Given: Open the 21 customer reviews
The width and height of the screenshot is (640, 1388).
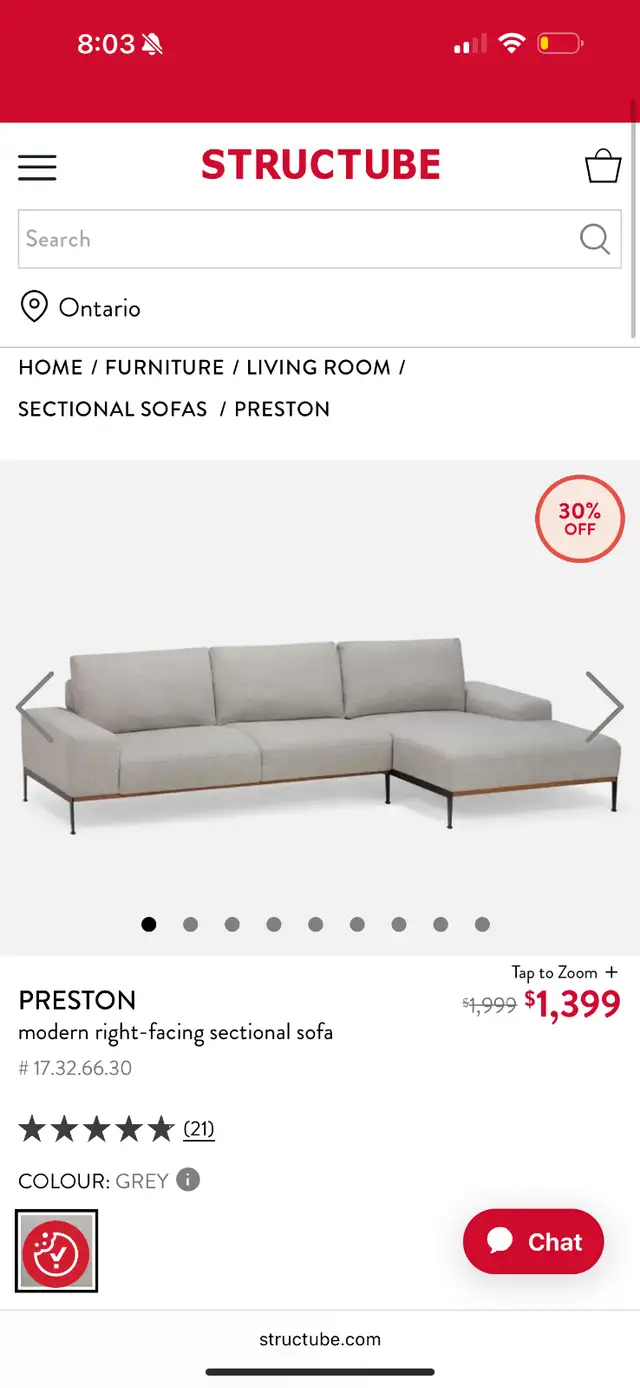Looking at the screenshot, I should pos(198,1129).
